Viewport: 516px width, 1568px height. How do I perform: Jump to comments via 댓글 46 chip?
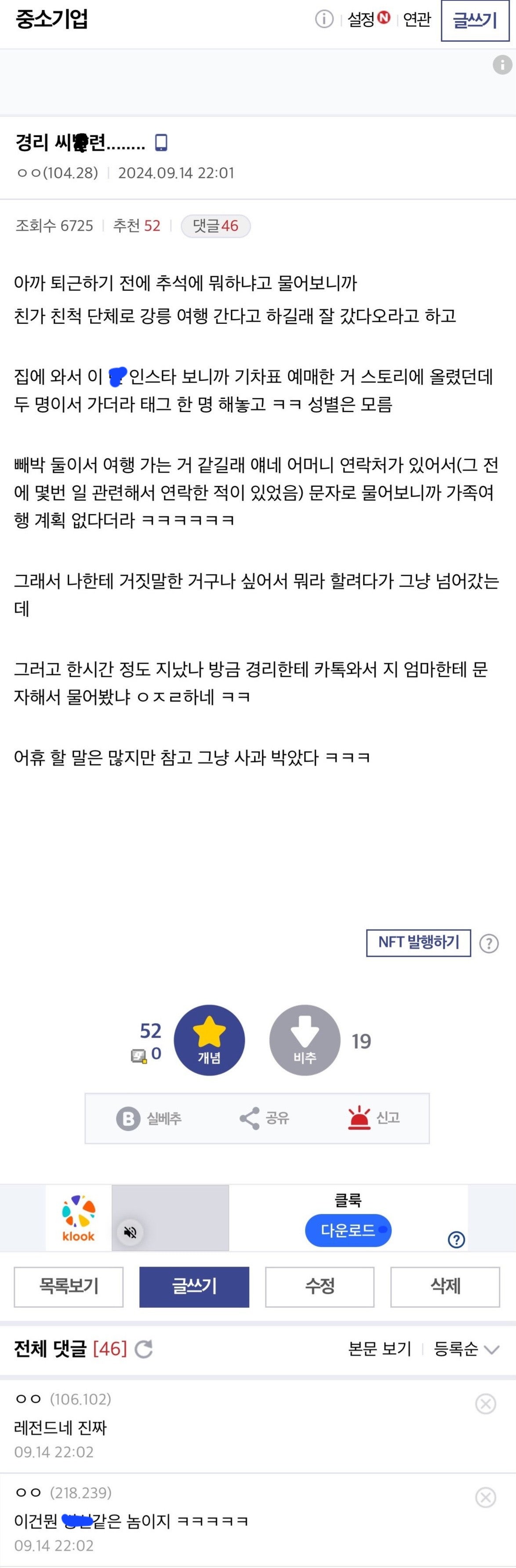pyautogui.click(x=215, y=226)
